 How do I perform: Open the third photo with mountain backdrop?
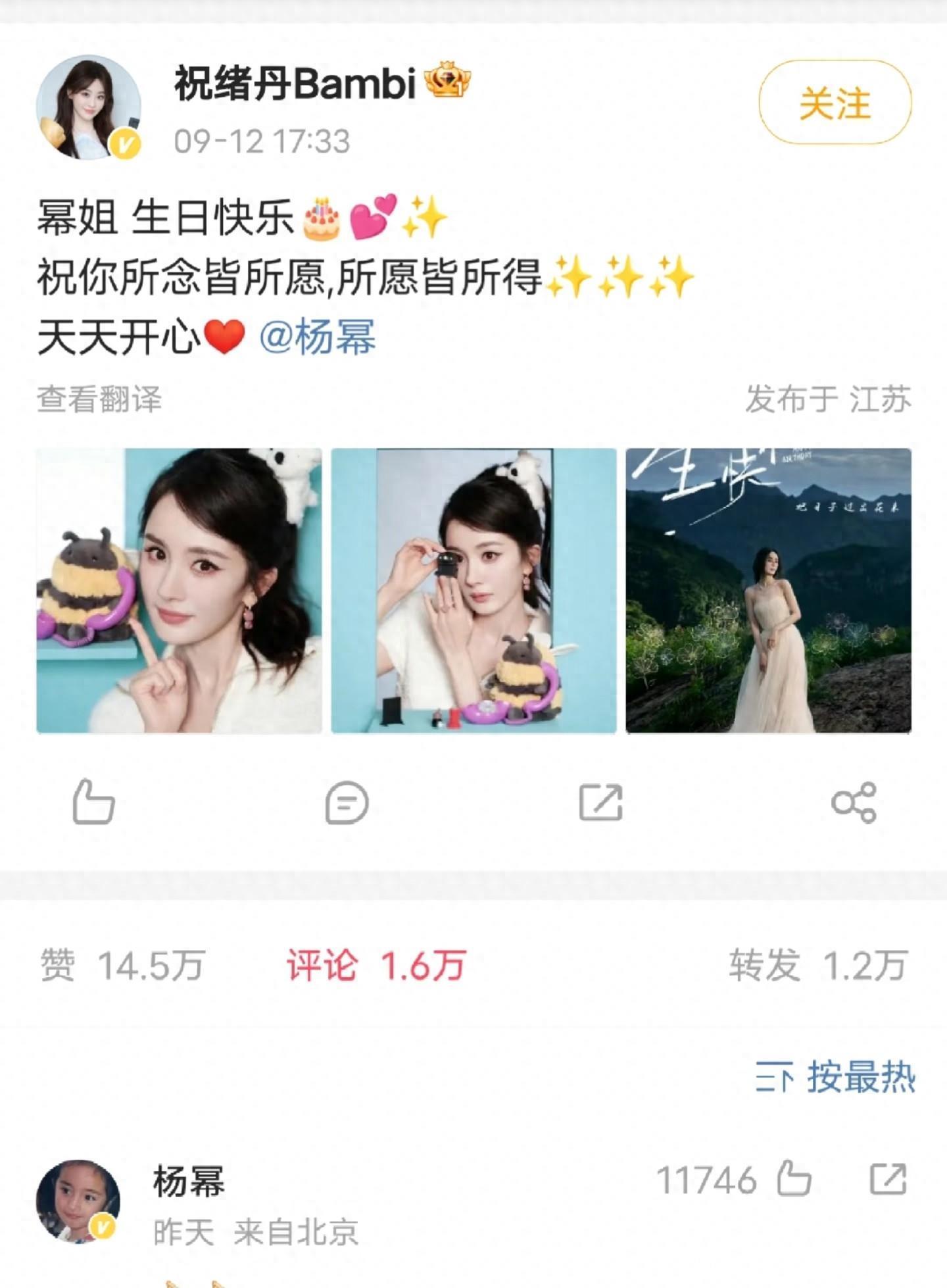[768, 591]
